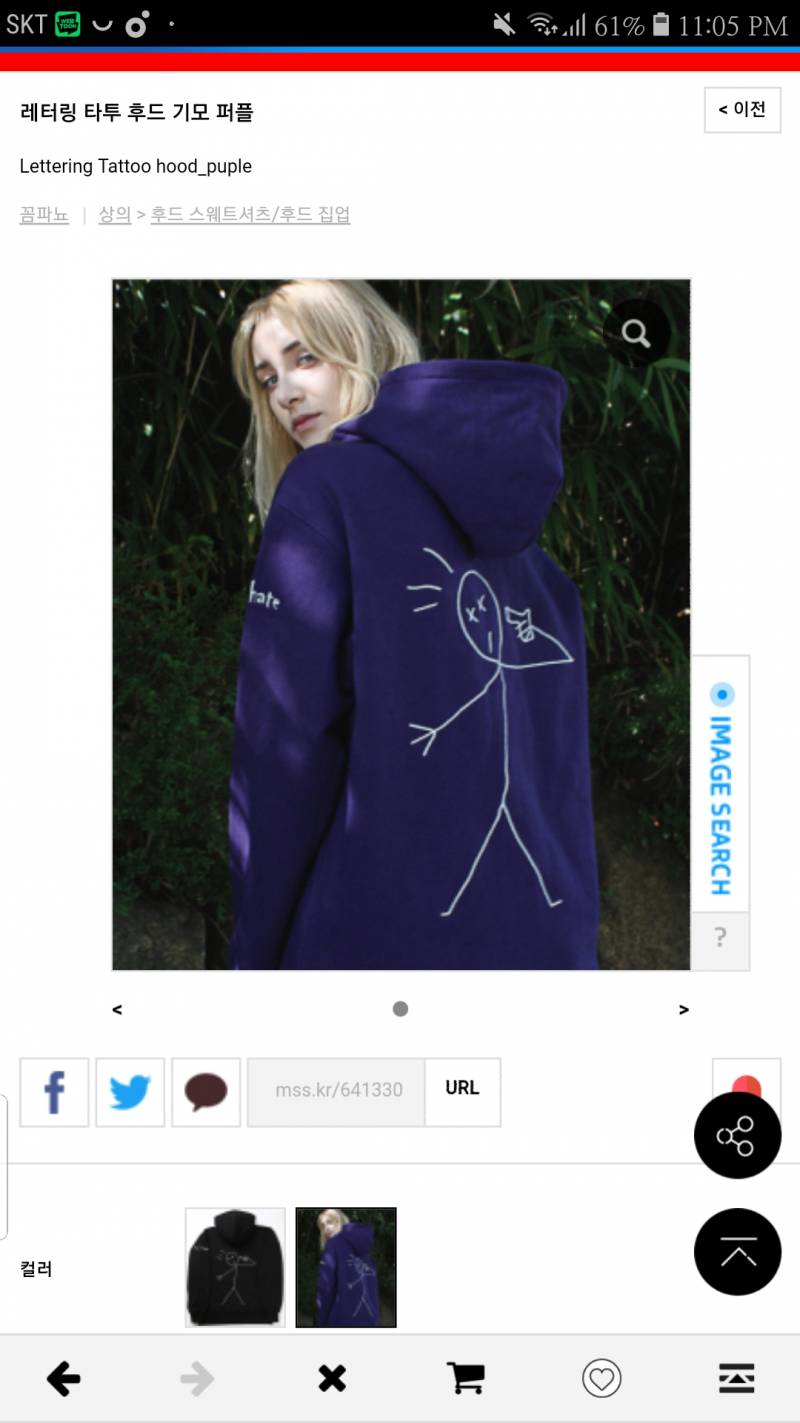The height and width of the screenshot is (1423, 800).
Task: Tap the 이전 back button
Action: [x=742, y=110]
